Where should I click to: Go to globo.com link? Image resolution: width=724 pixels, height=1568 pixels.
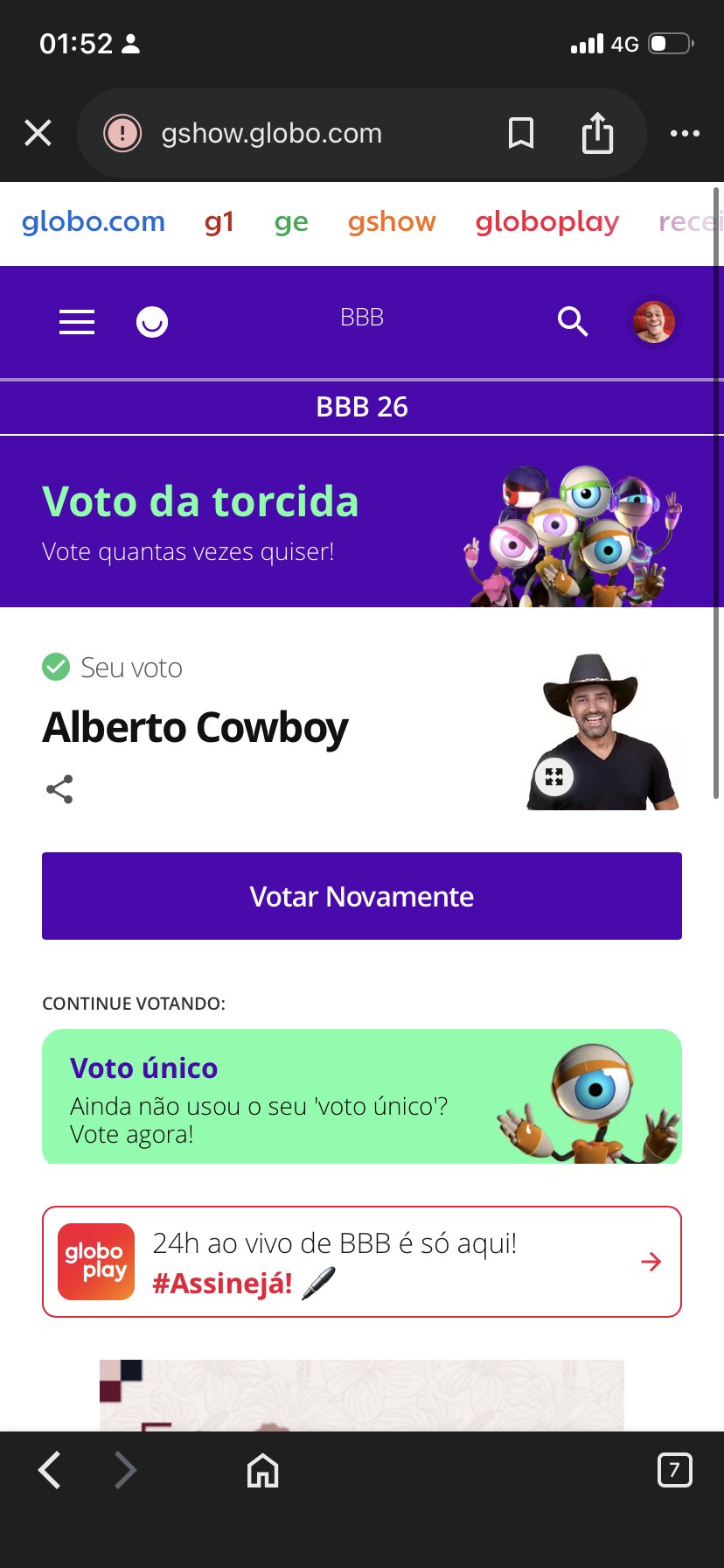(x=94, y=222)
